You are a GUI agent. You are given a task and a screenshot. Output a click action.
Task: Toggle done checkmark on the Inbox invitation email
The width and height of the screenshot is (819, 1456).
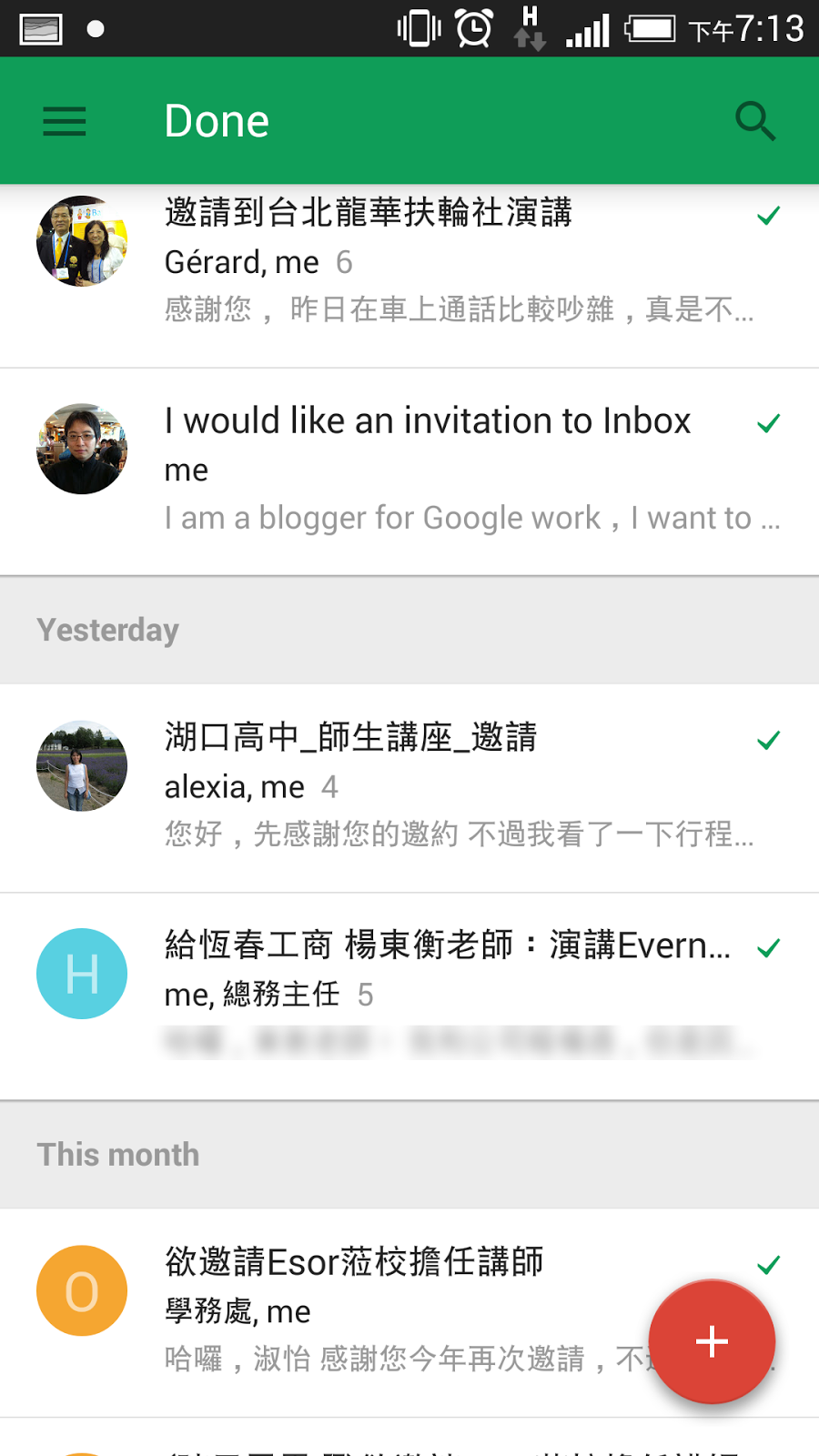point(769,423)
